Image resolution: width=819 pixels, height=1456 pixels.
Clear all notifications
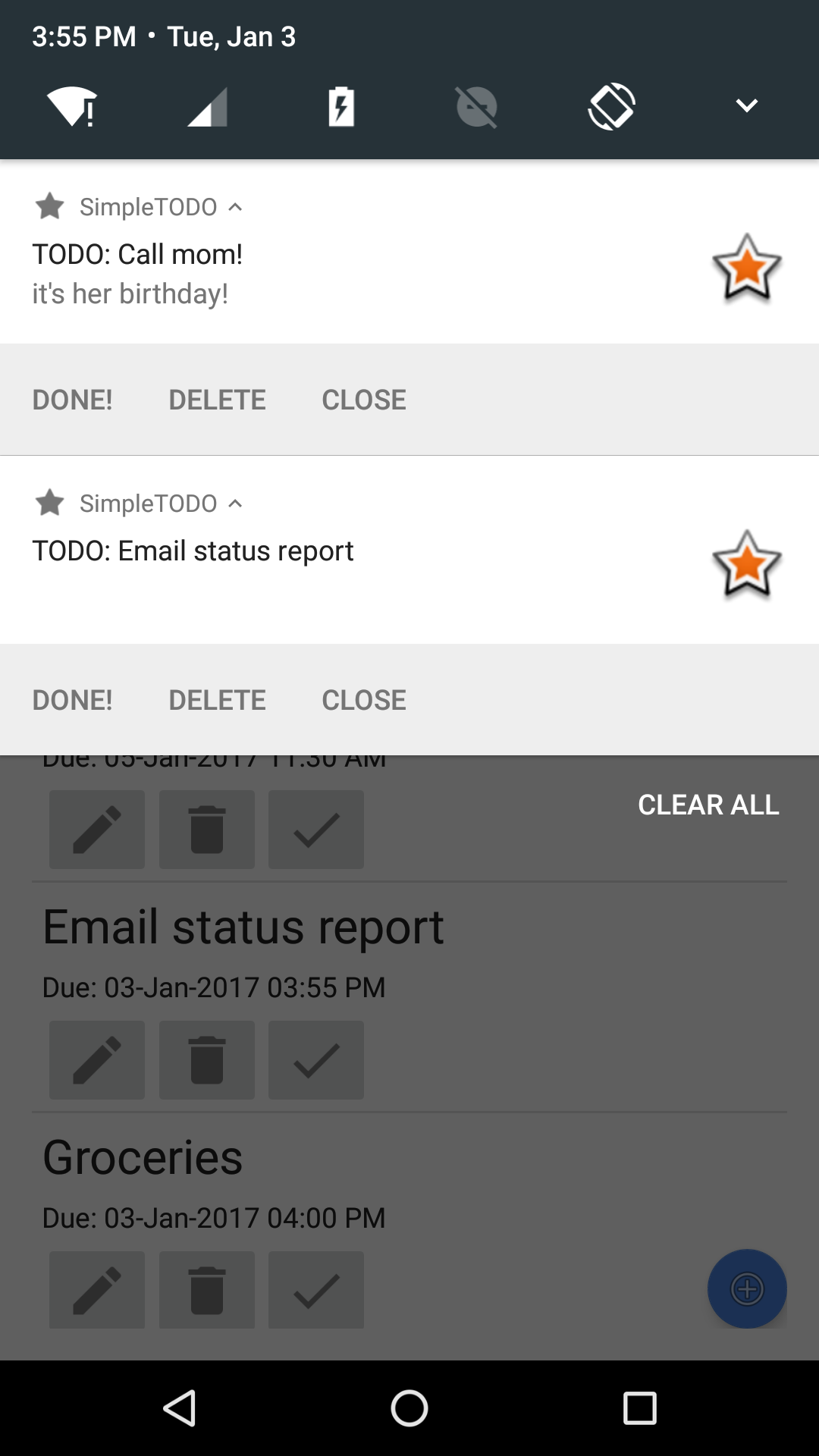(x=708, y=805)
